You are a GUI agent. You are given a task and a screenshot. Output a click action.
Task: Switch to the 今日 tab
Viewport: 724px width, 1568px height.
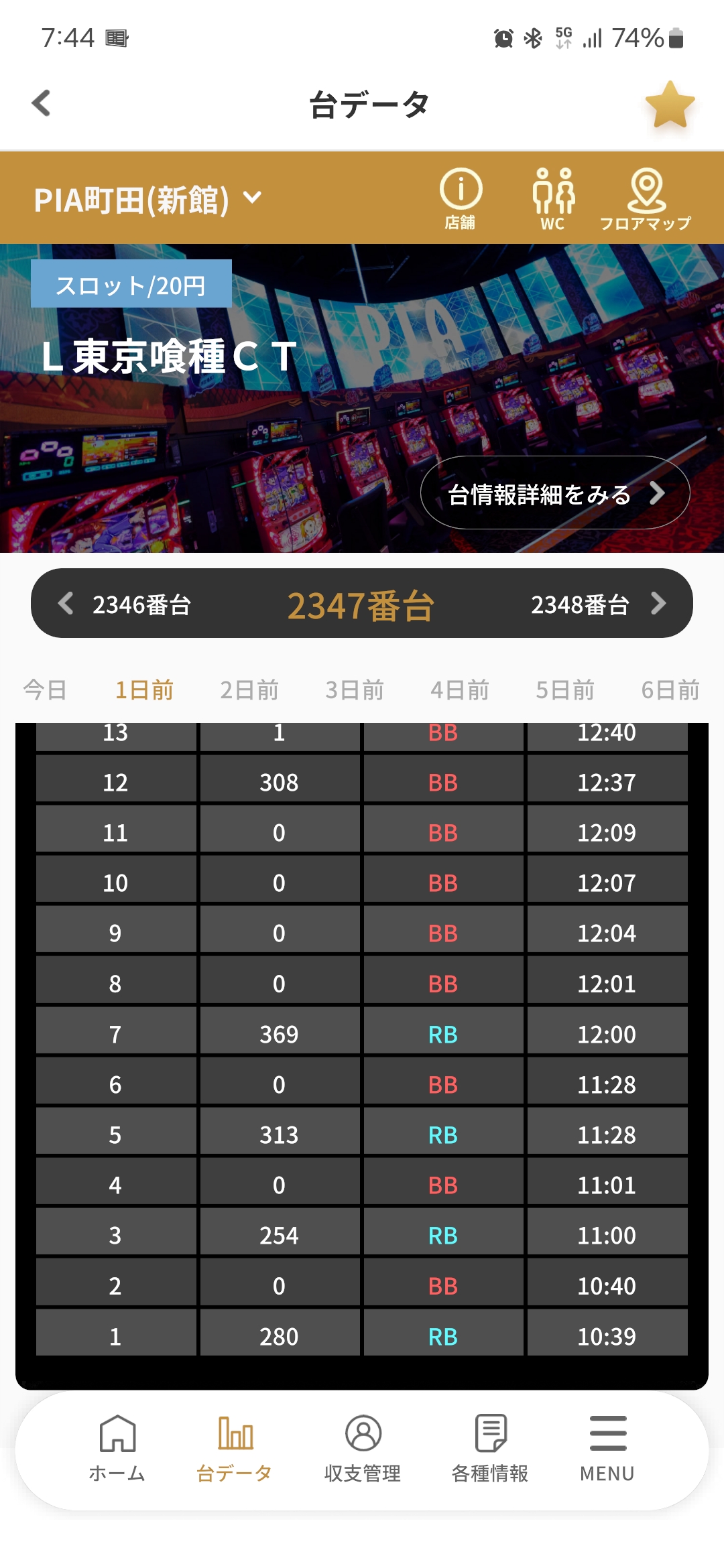[x=45, y=690]
